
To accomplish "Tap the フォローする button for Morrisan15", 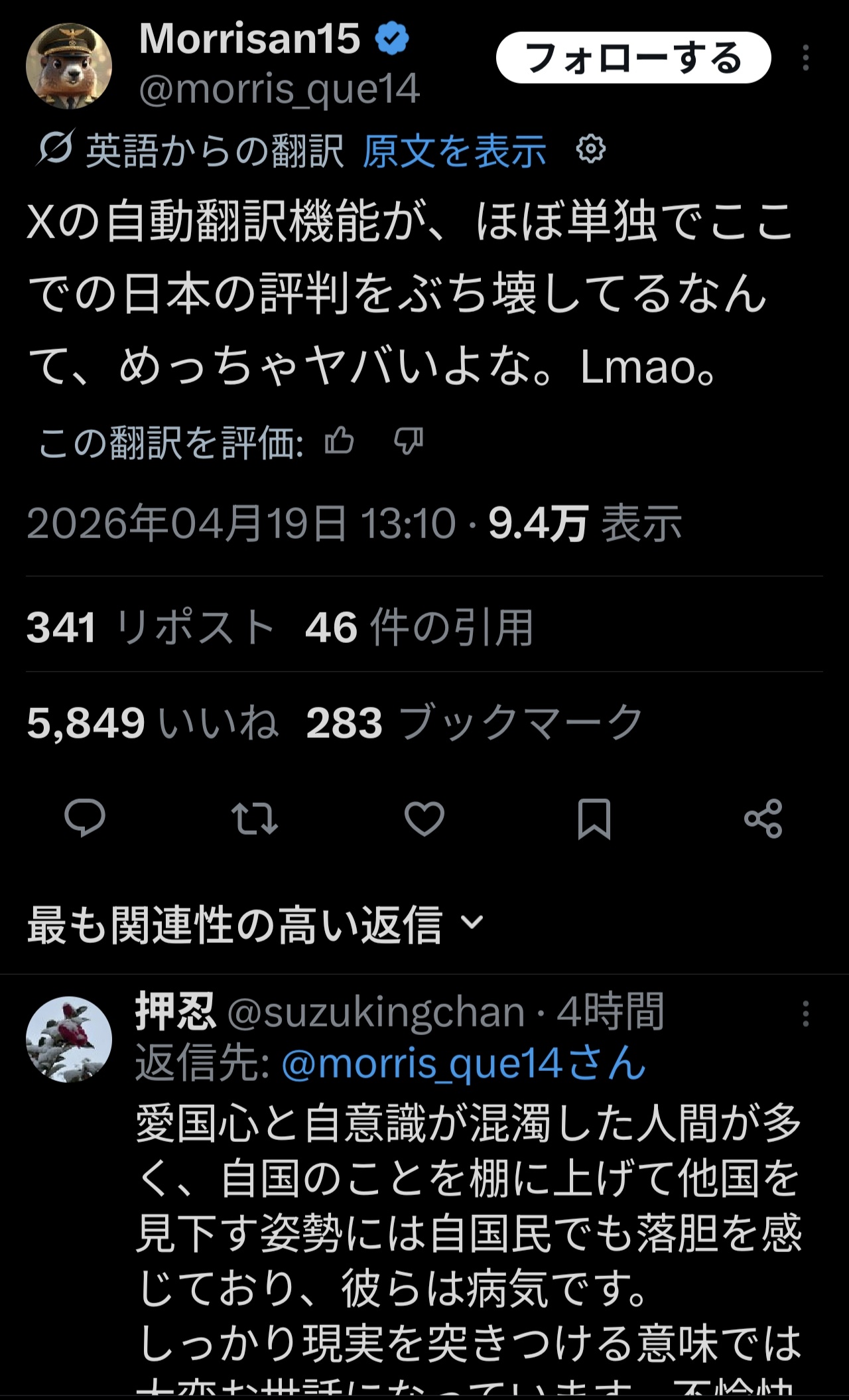I will [633, 58].
